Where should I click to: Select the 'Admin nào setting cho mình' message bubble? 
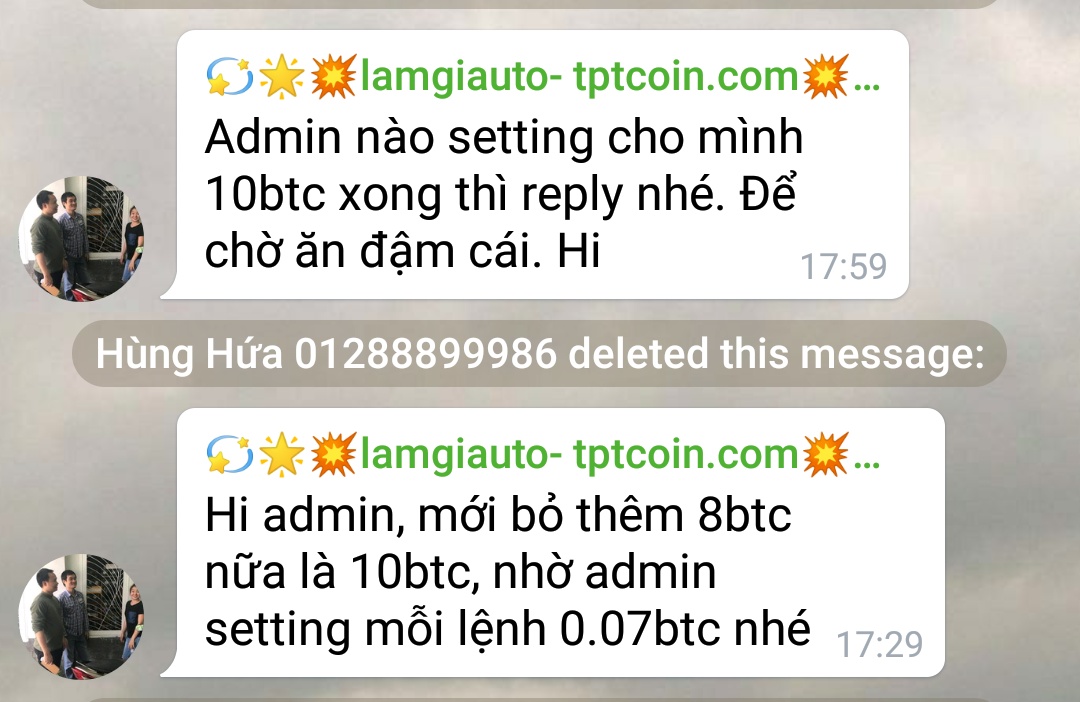(500, 196)
